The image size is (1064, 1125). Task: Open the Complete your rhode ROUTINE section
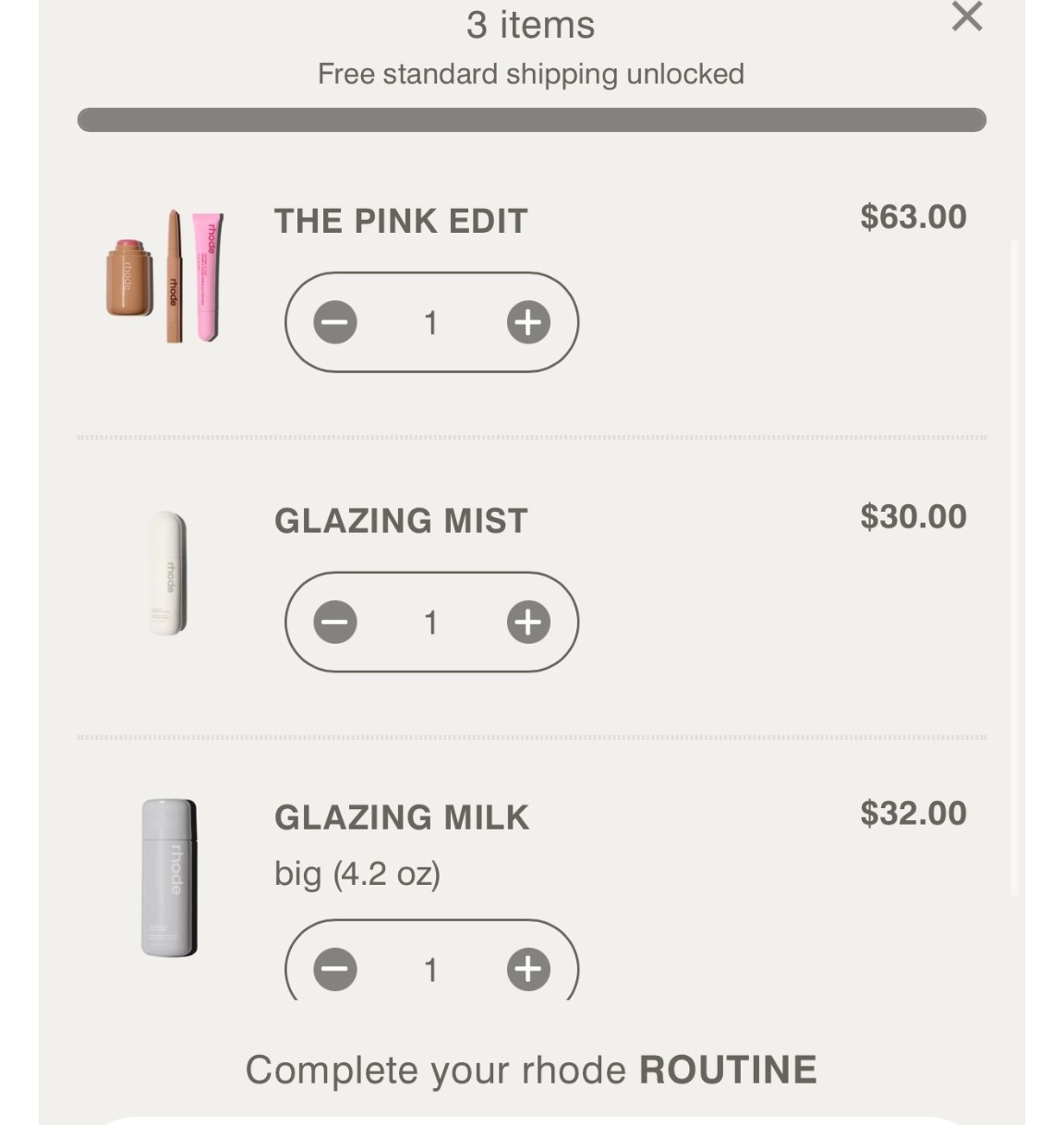pyautogui.click(x=530, y=1070)
